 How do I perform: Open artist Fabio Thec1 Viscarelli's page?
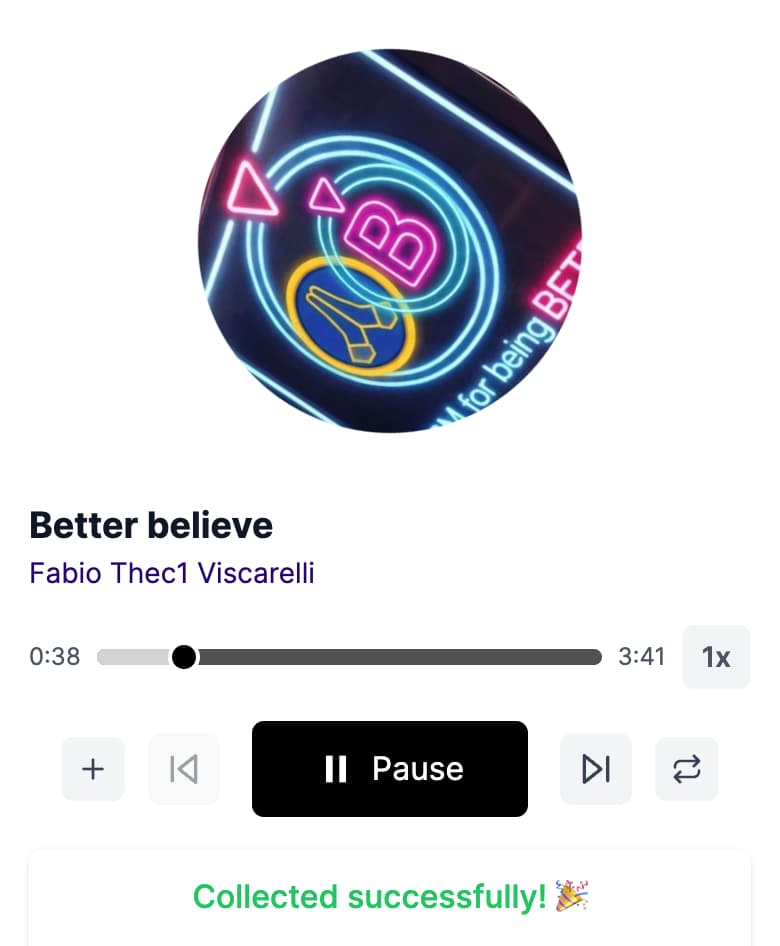pyautogui.click(x=172, y=573)
